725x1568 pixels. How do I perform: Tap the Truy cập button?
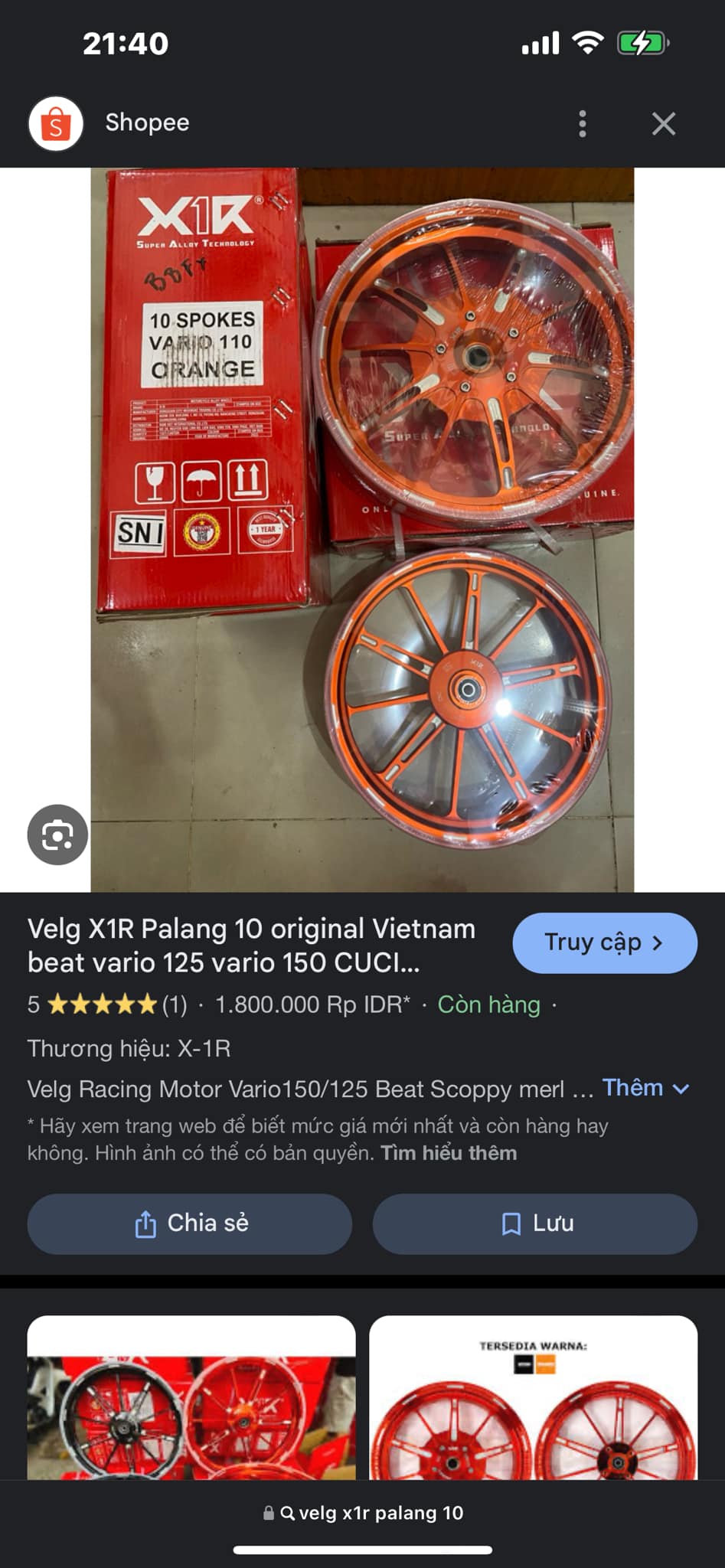click(604, 942)
